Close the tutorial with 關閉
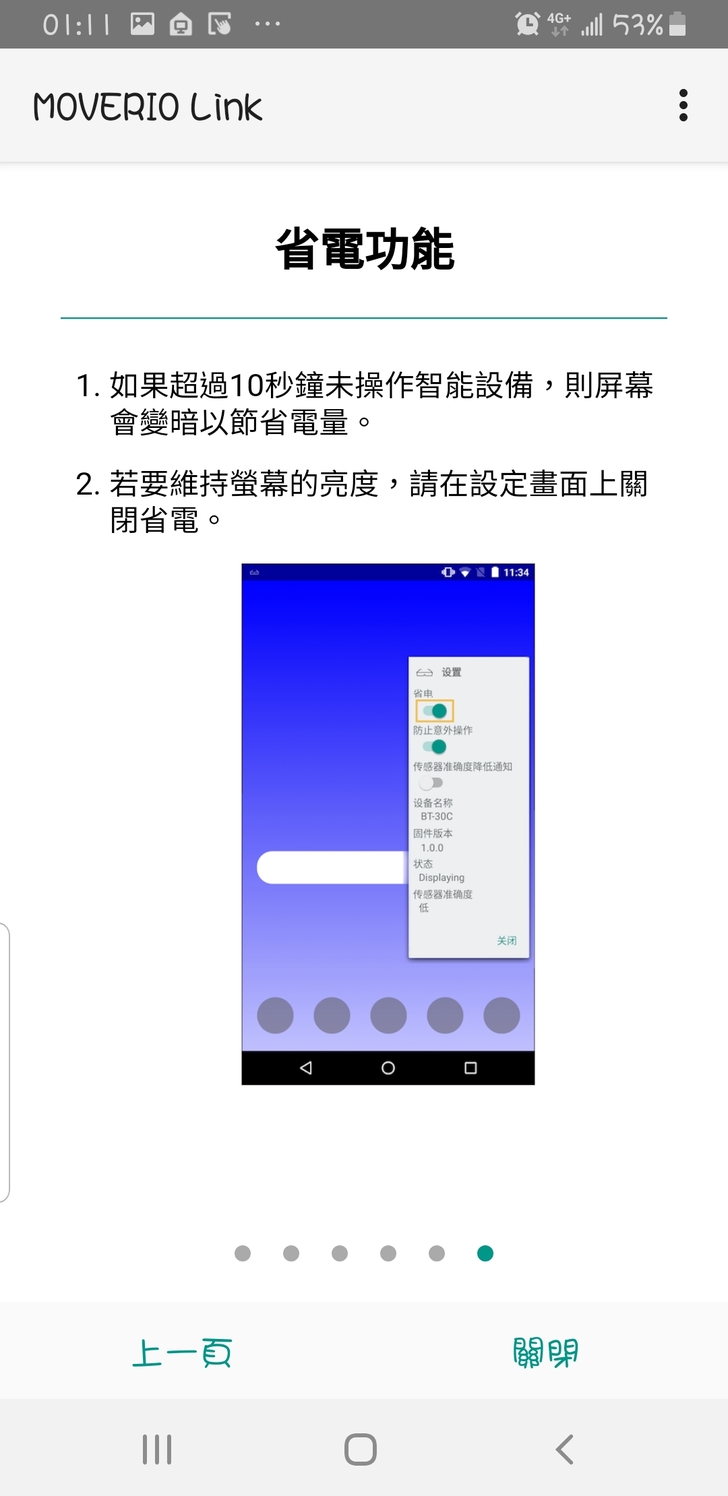Screen dimensions: 728x1496 click(545, 1353)
